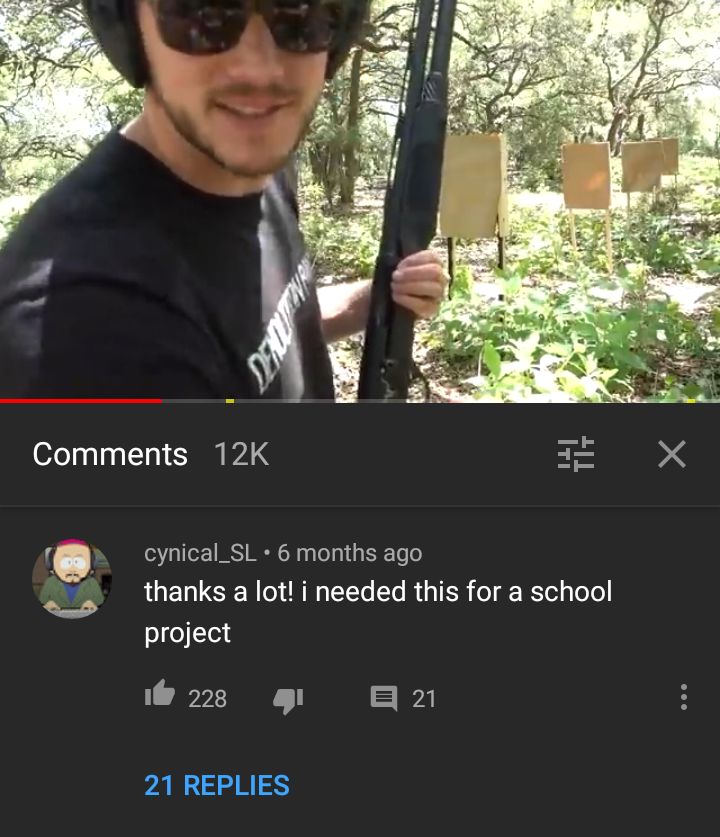Open overflow menu on cynical_SL's comment
Screen dimensions: 720x837
[x=683, y=697]
